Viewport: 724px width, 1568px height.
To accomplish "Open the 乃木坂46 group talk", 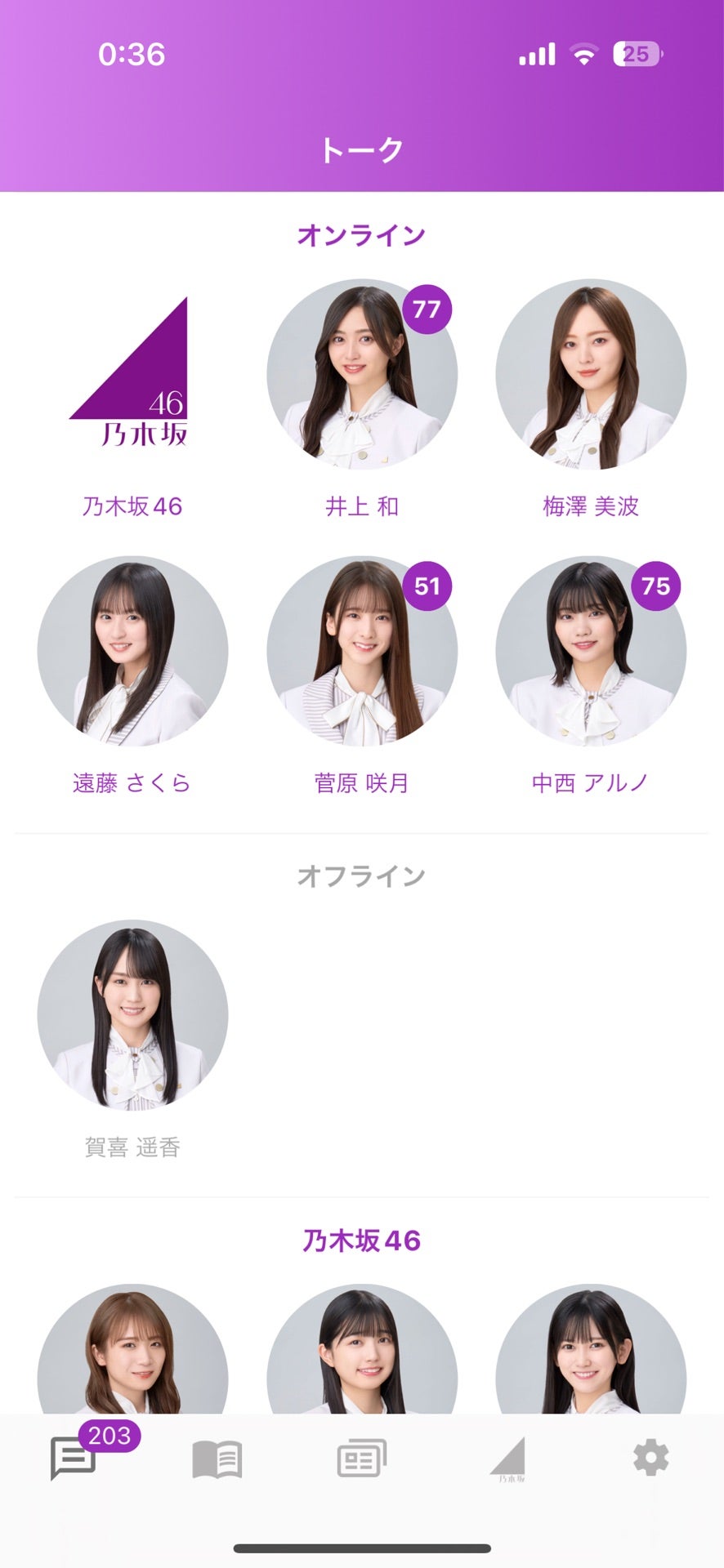I will pos(132,375).
